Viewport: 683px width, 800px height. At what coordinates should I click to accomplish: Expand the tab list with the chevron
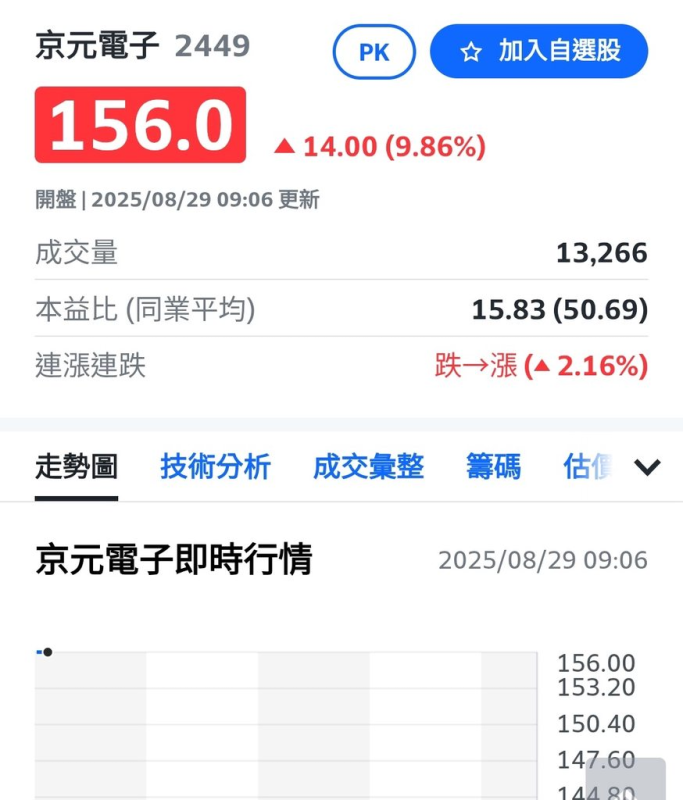[648, 467]
